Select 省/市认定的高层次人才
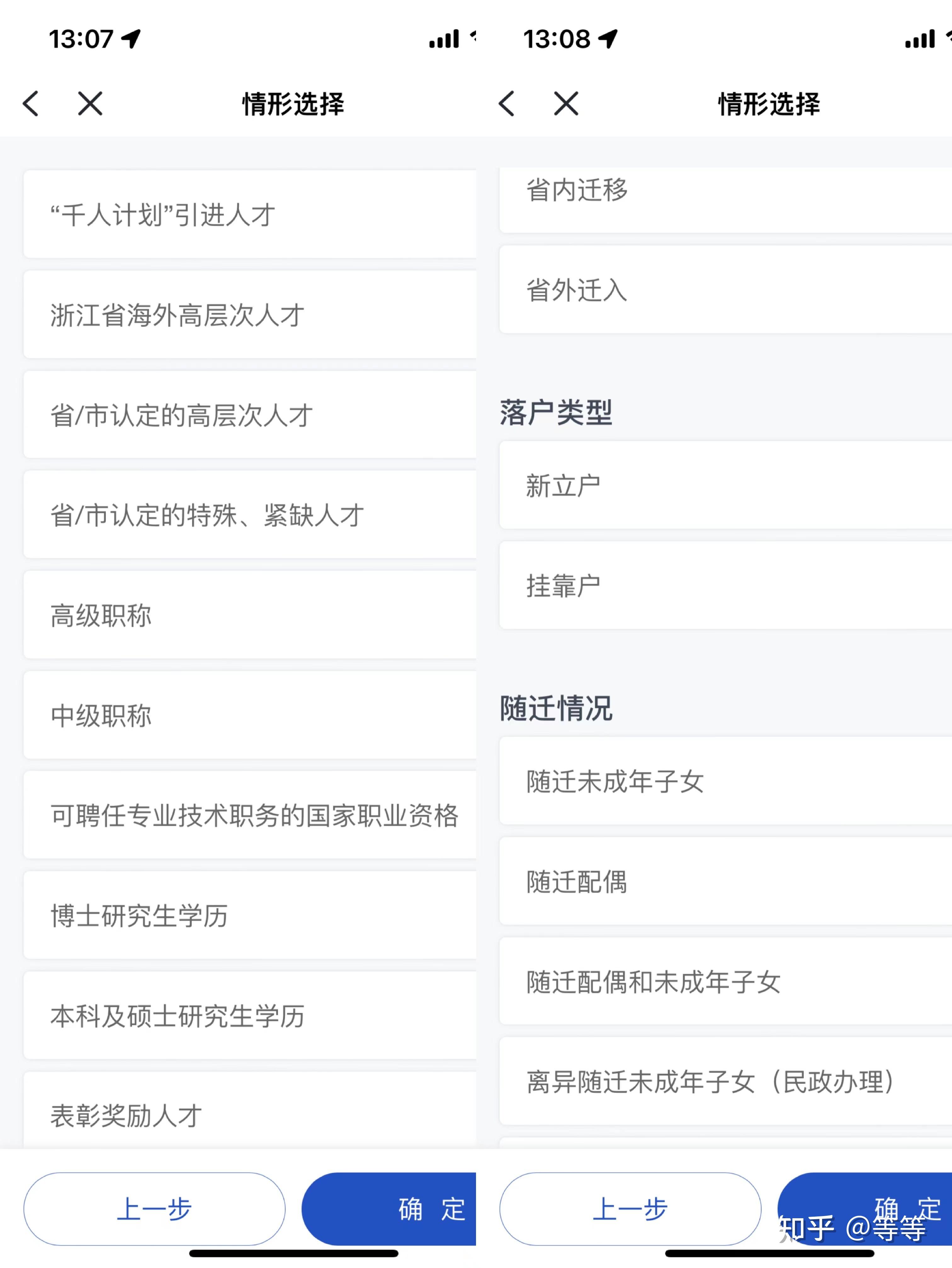952x1268 pixels. pos(250,415)
